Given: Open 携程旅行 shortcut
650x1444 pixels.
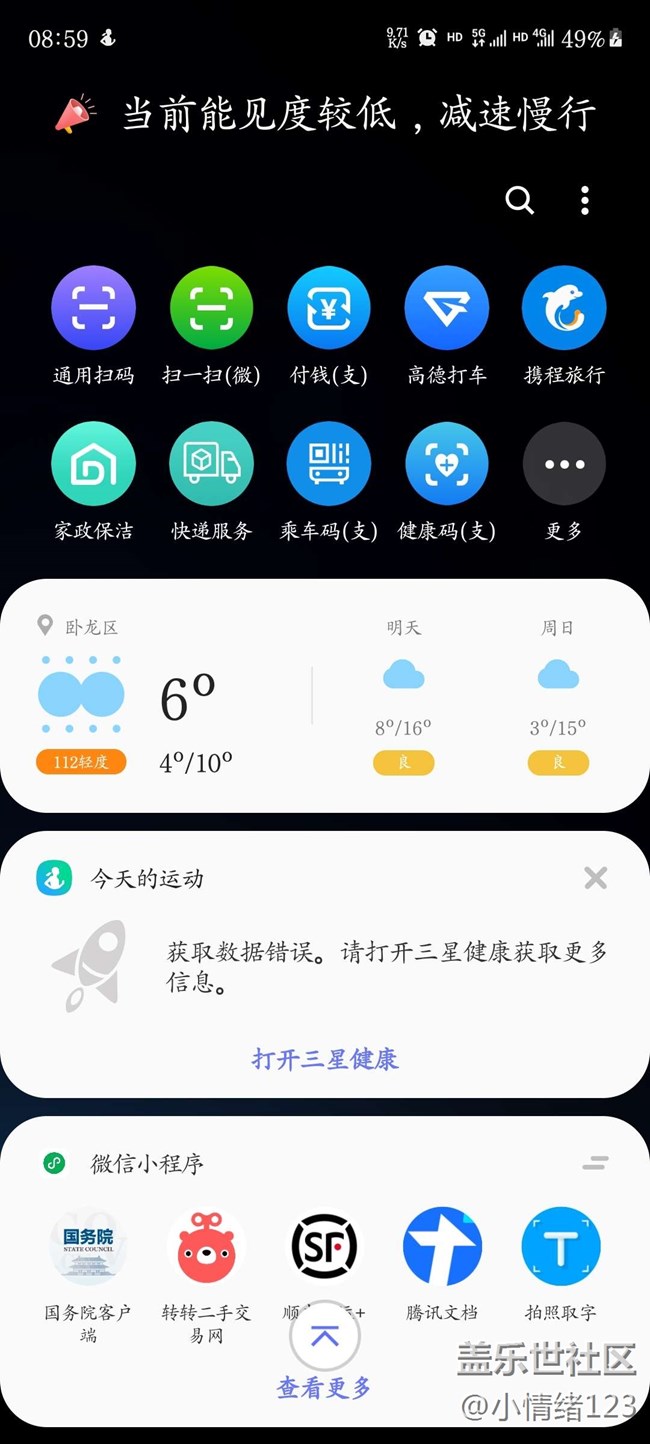Looking at the screenshot, I should coord(564,309).
